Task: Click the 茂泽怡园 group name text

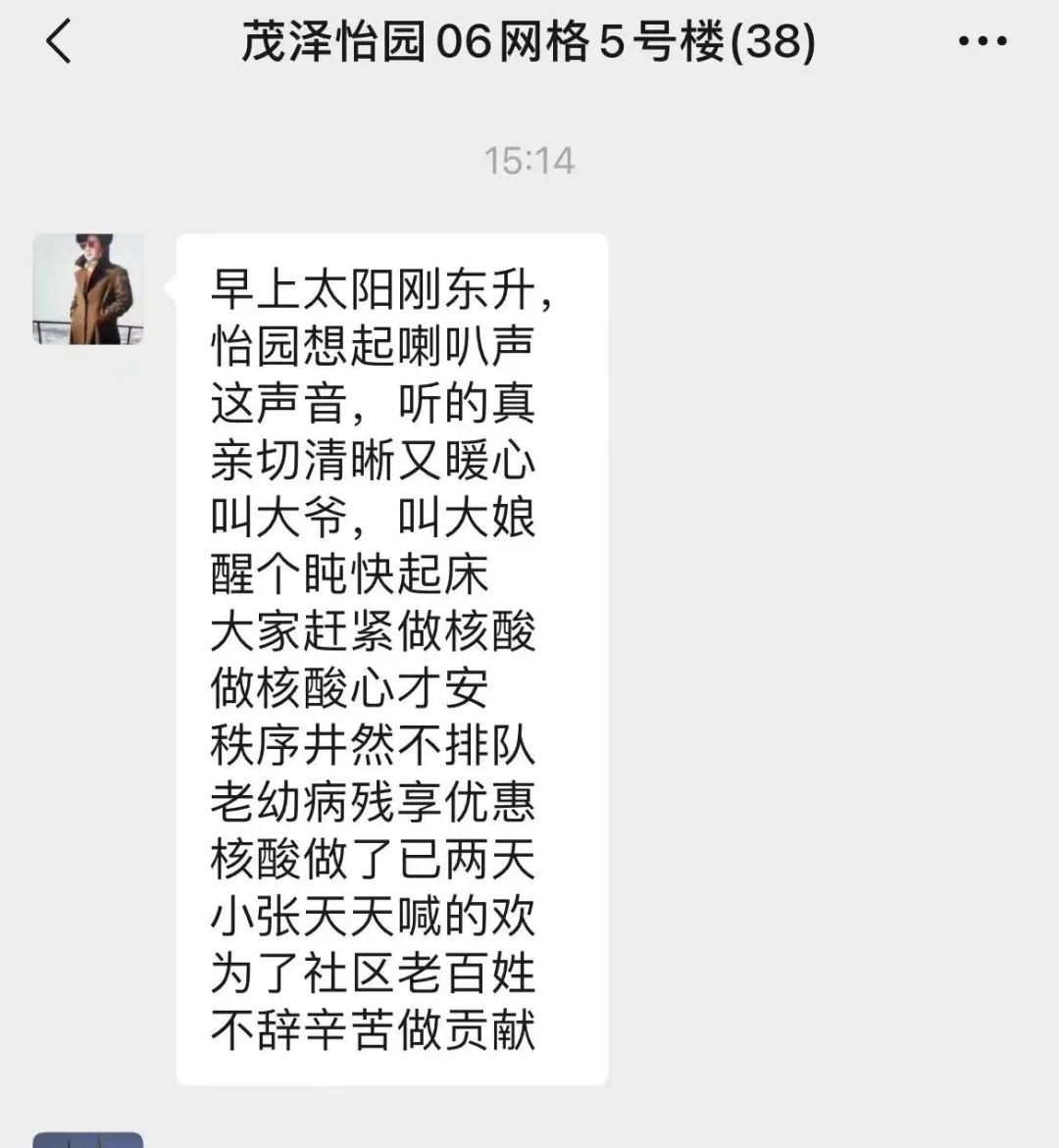Action: coord(324,44)
